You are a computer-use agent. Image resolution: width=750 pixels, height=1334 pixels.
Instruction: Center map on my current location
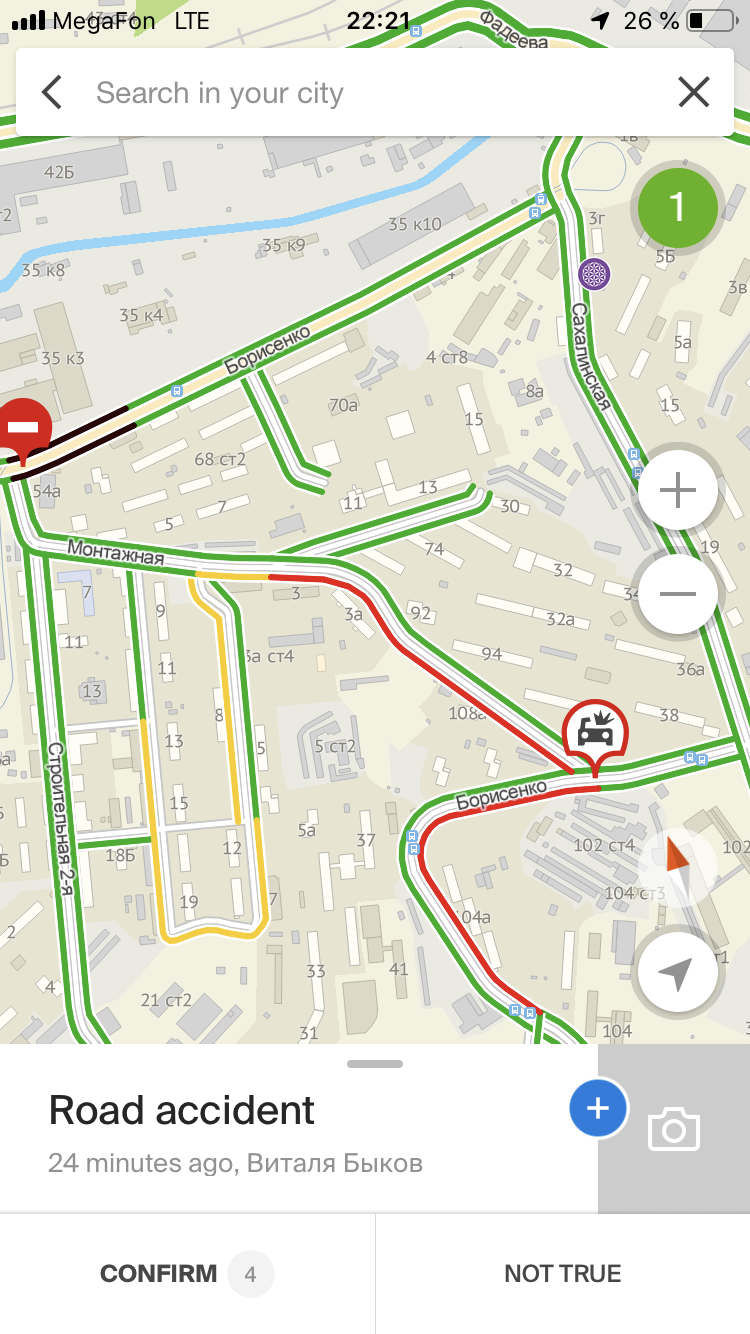[678, 972]
